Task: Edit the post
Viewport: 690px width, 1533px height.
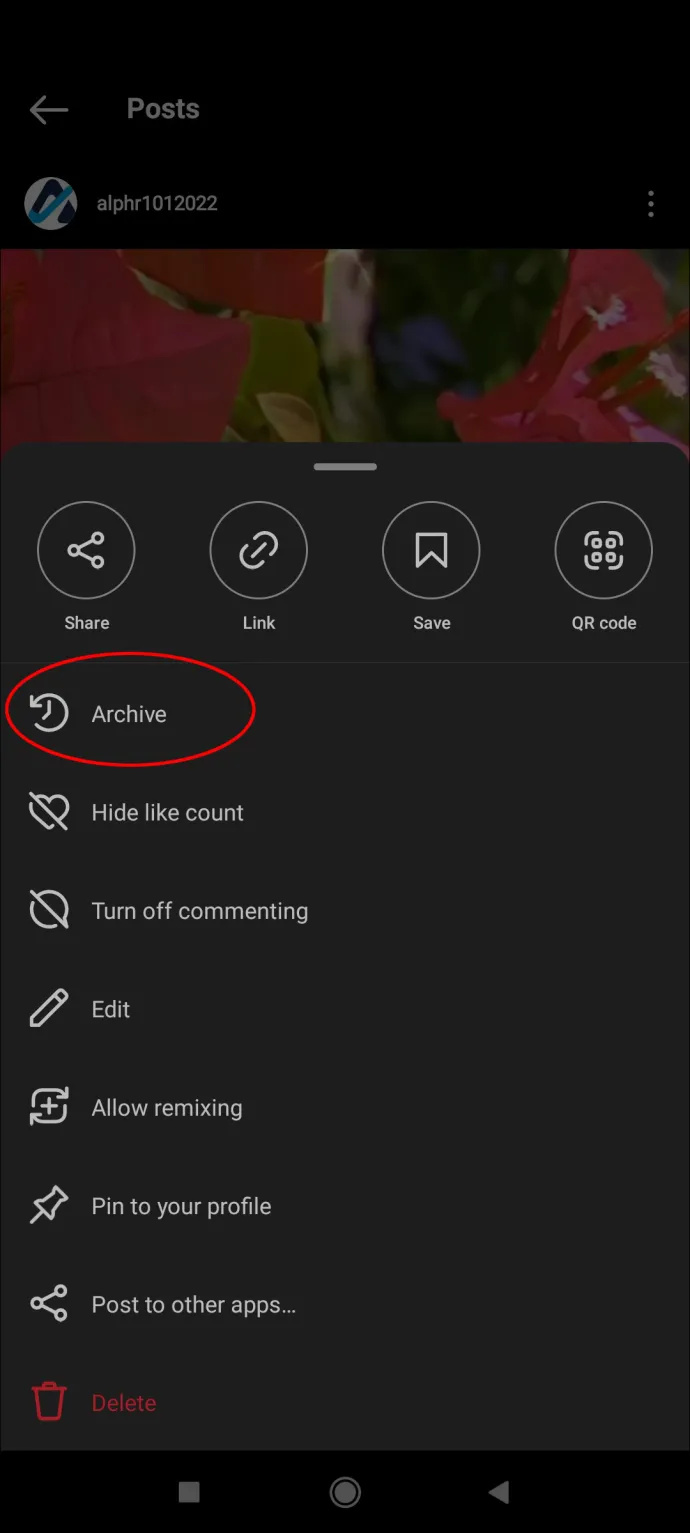Action: [x=110, y=1010]
